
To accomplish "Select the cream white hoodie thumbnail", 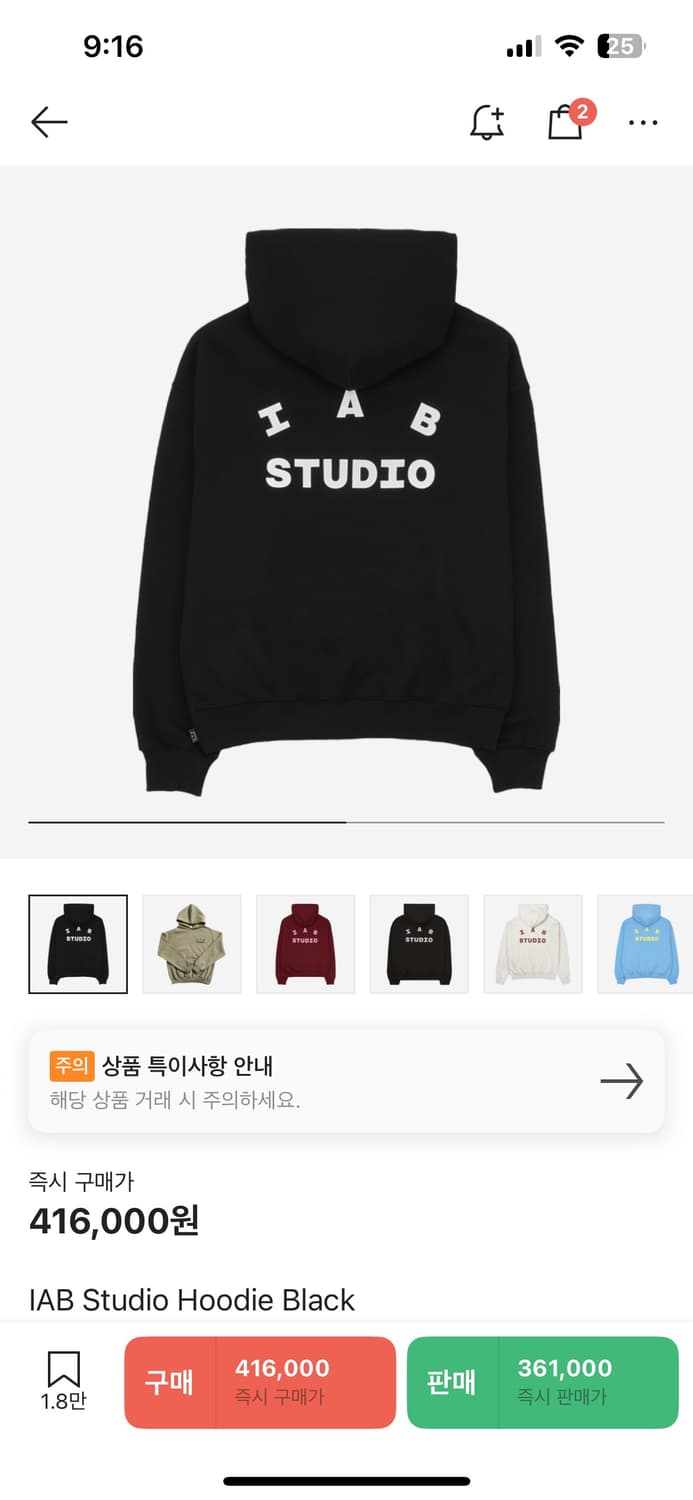I will pyautogui.click(x=533, y=944).
